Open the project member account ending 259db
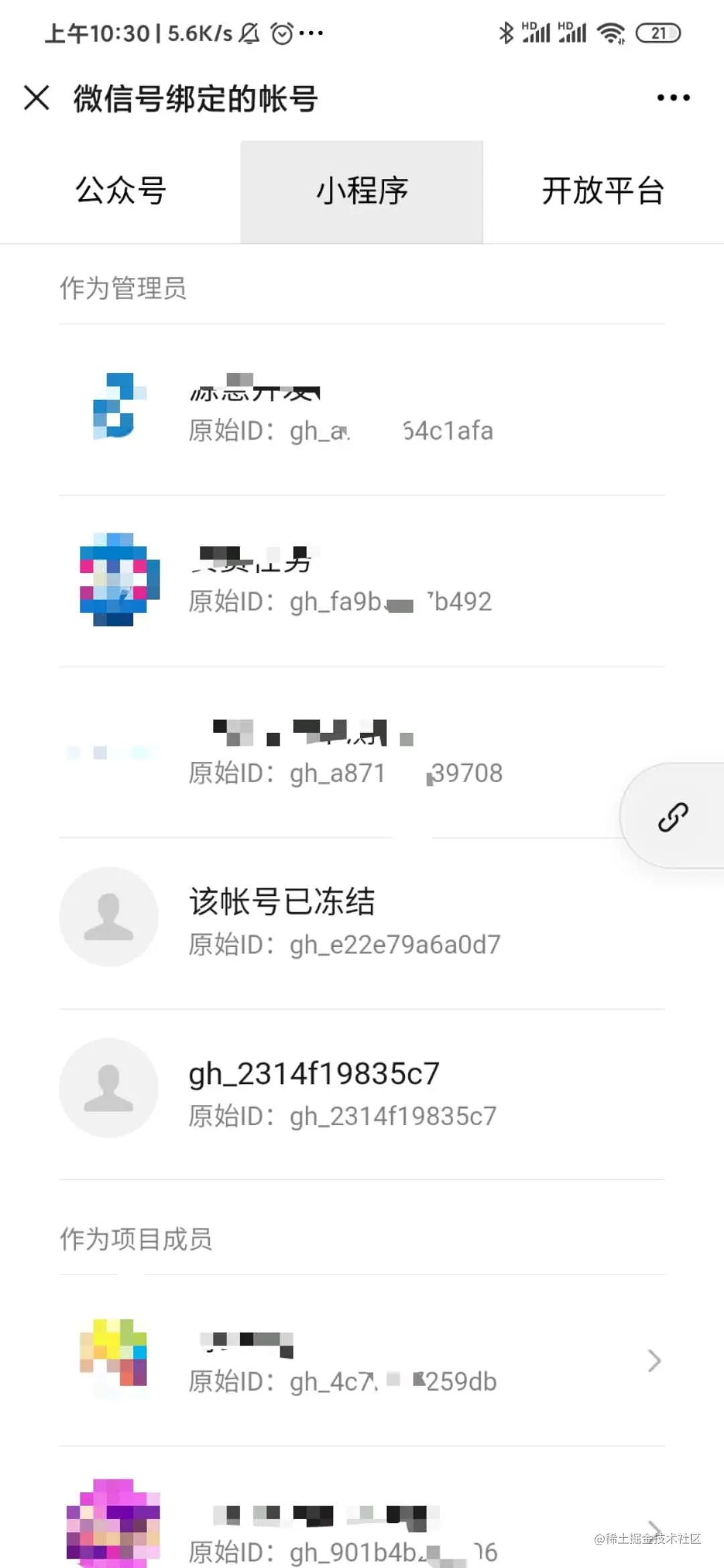Viewport: 724px width, 1568px height. coord(362,1360)
